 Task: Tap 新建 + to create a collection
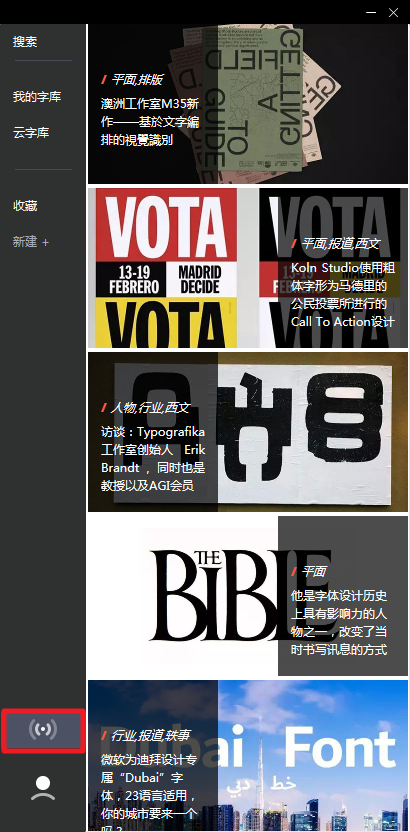tap(31, 242)
